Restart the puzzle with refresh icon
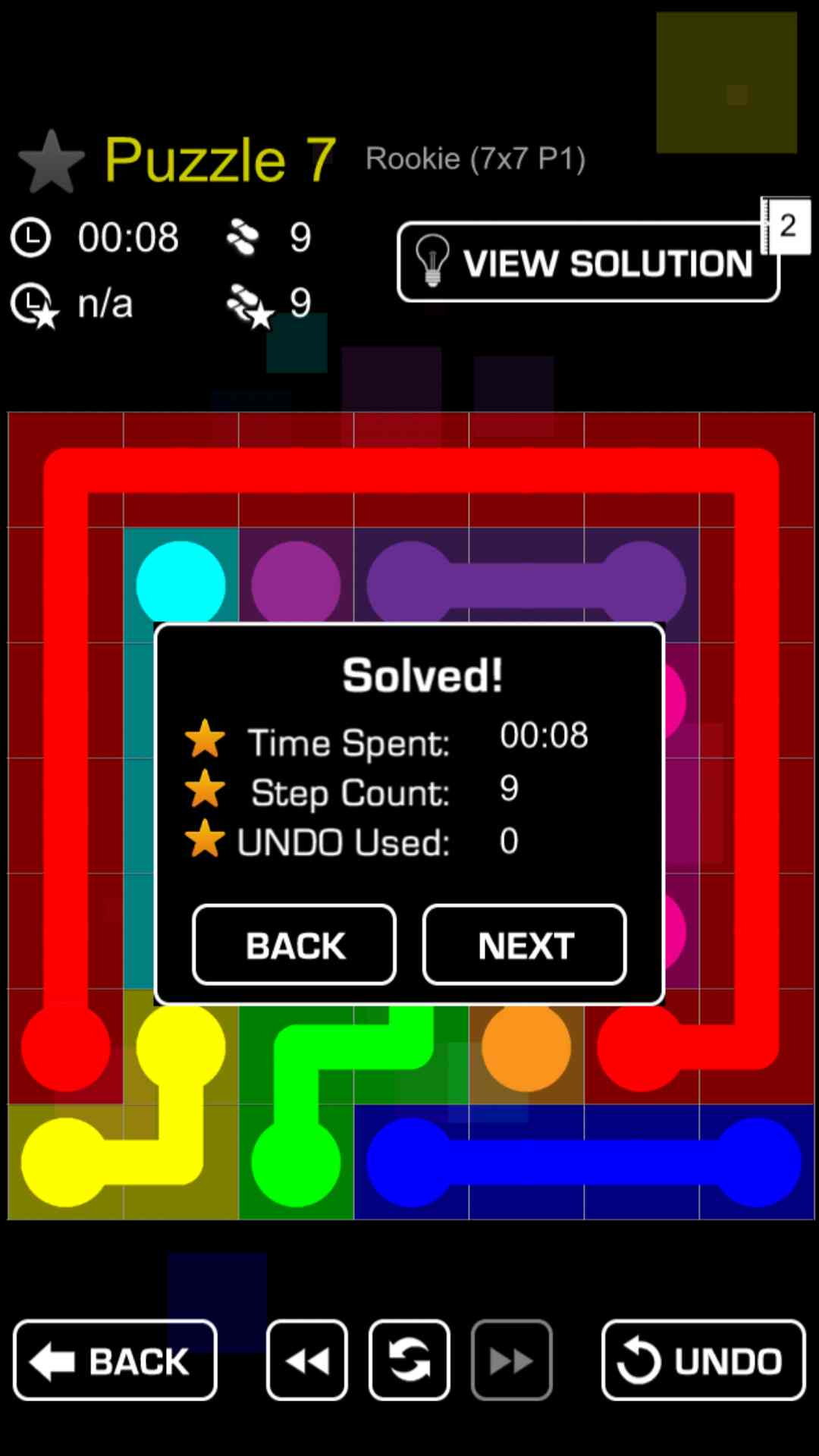The height and width of the screenshot is (1456, 819). pos(409,1360)
